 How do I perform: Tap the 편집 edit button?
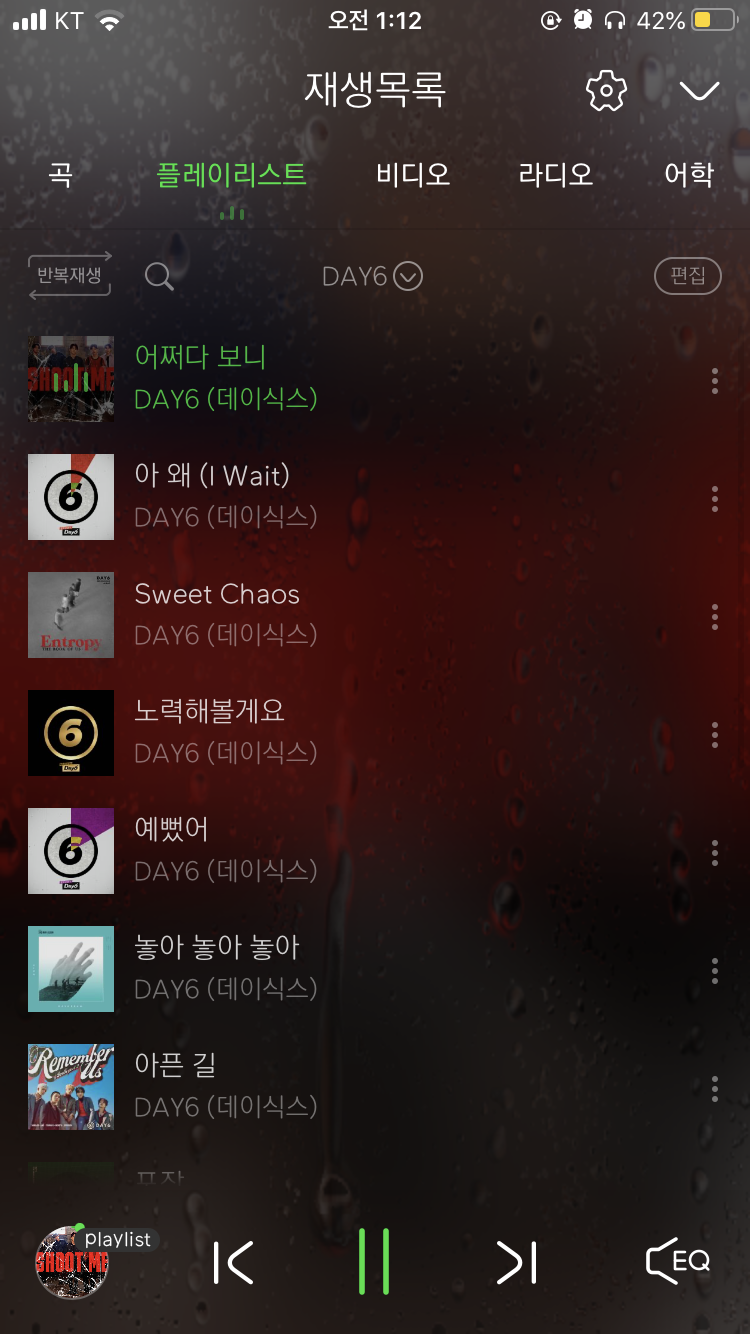point(687,276)
